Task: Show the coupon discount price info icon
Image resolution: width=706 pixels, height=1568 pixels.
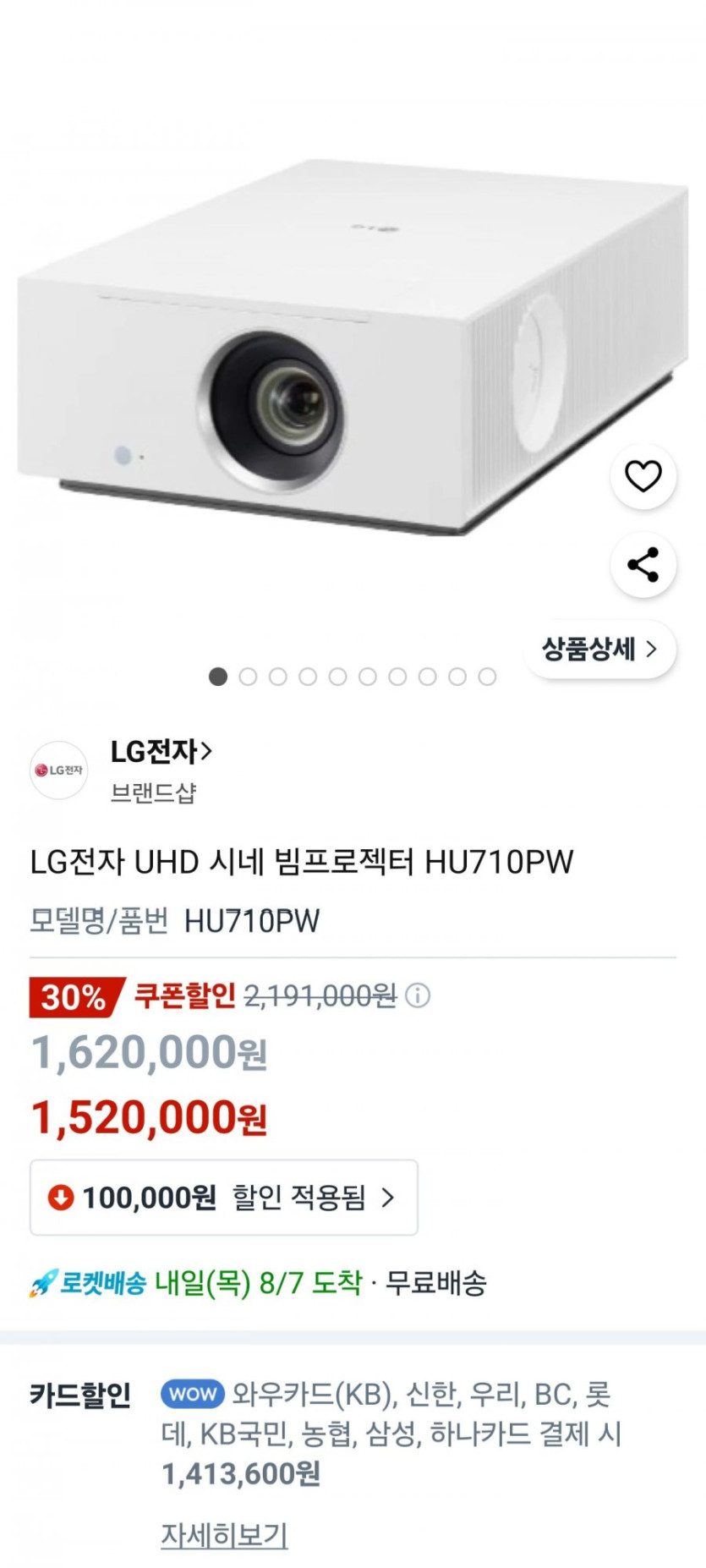Action: point(418,995)
